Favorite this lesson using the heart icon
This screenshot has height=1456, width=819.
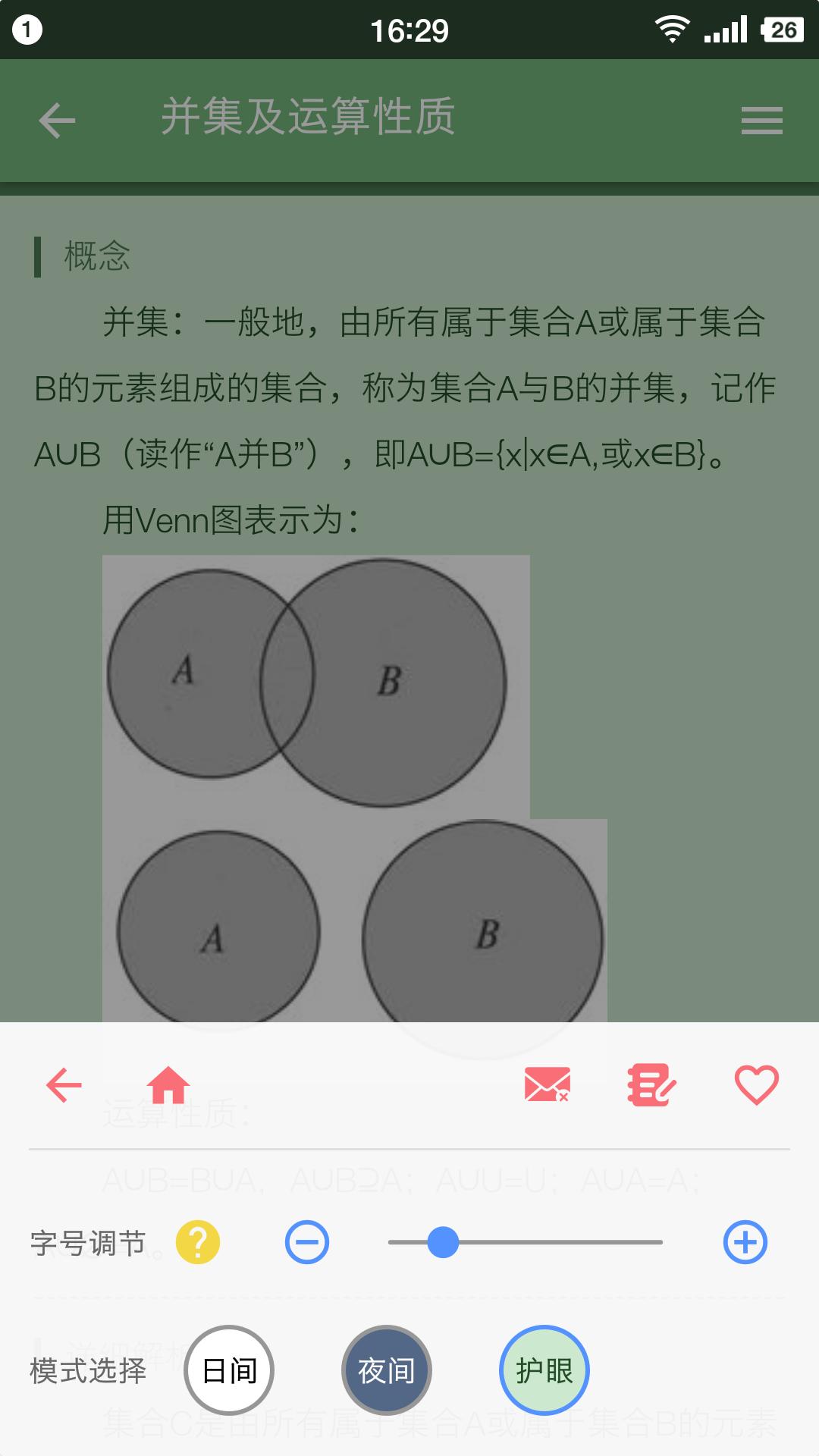pyautogui.click(x=755, y=1085)
